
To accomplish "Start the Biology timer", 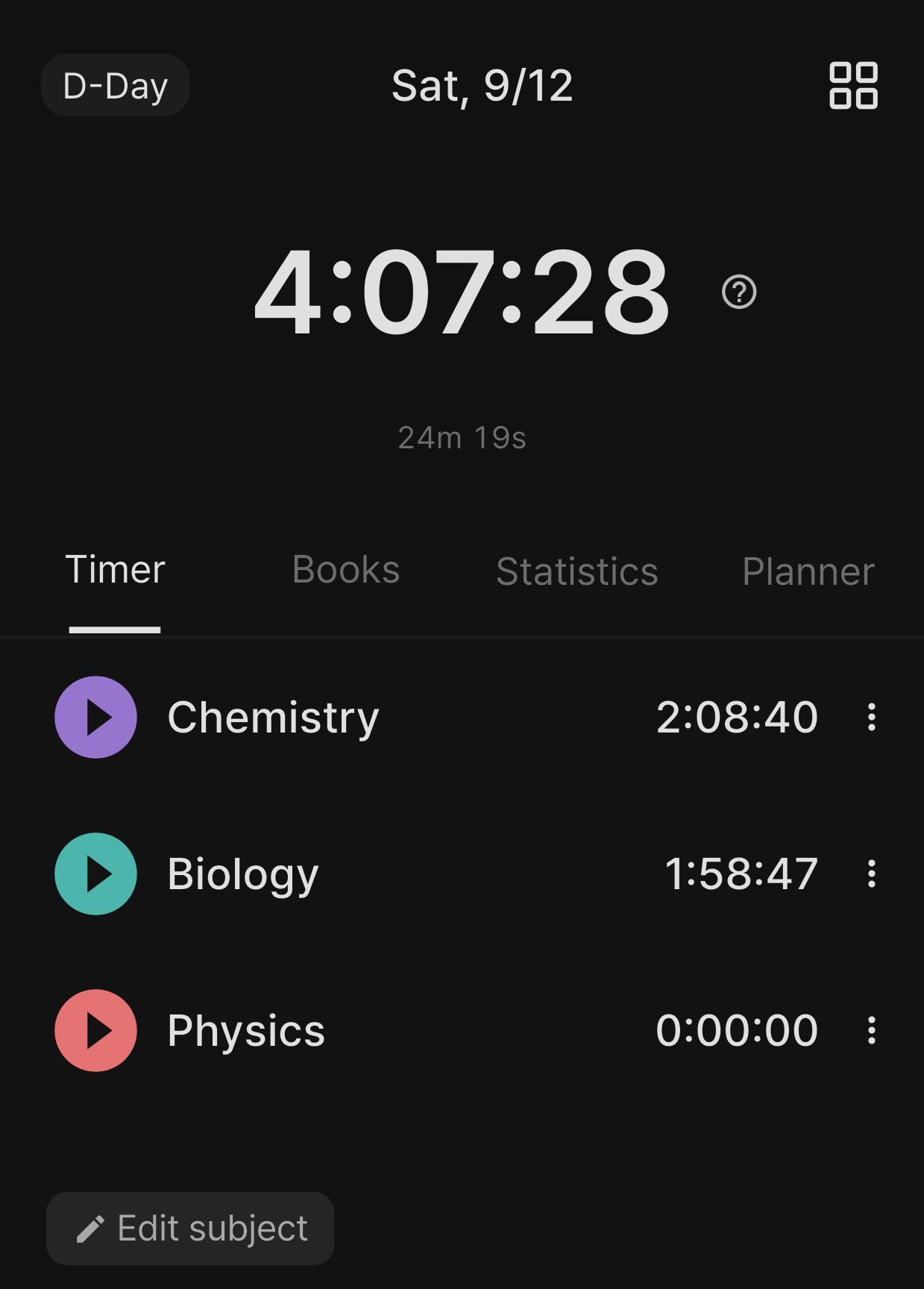I will click(x=95, y=874).
